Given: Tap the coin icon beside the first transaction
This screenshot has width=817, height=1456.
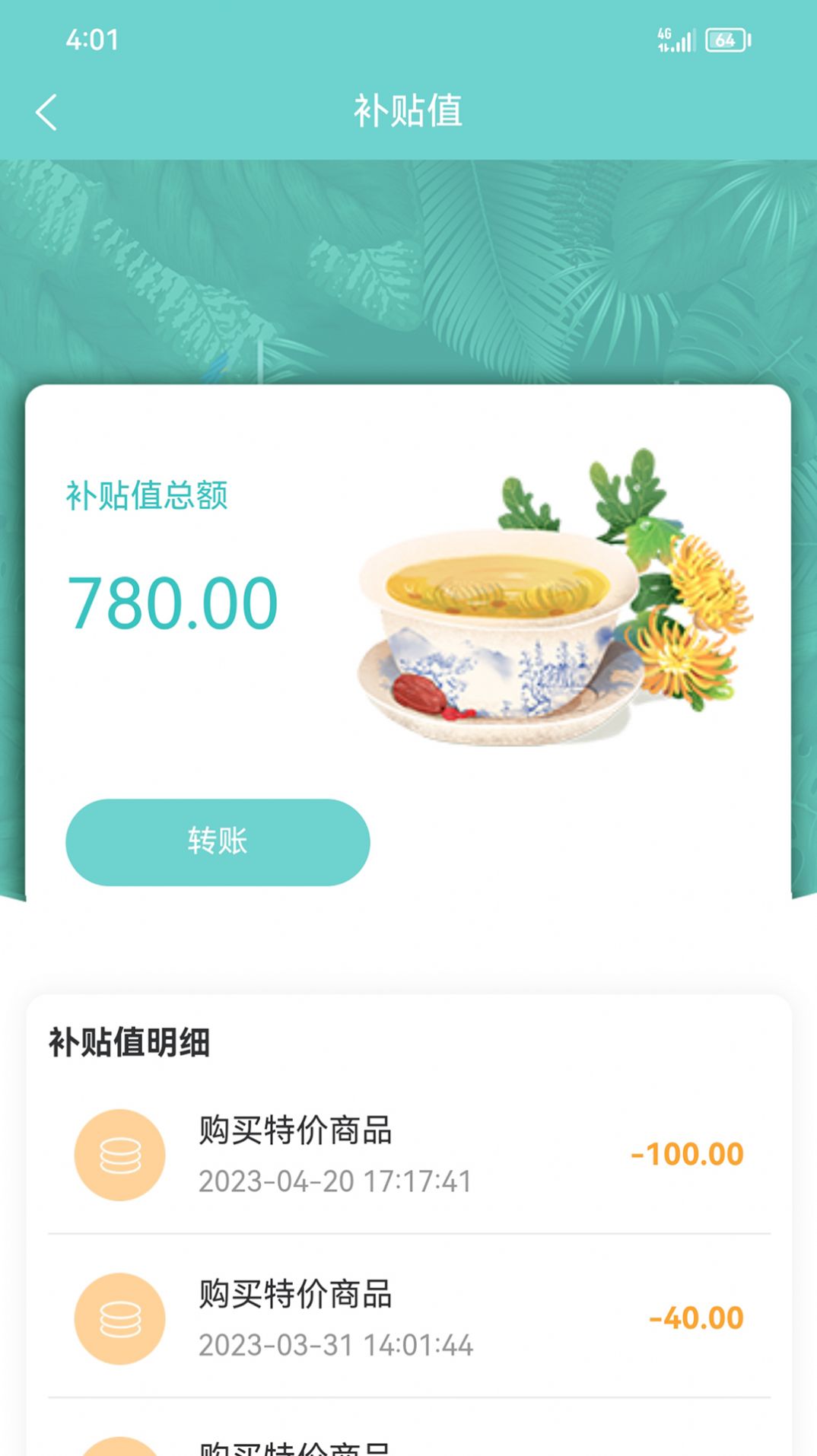Looking at the screenshot, I should coord(119,1154).
